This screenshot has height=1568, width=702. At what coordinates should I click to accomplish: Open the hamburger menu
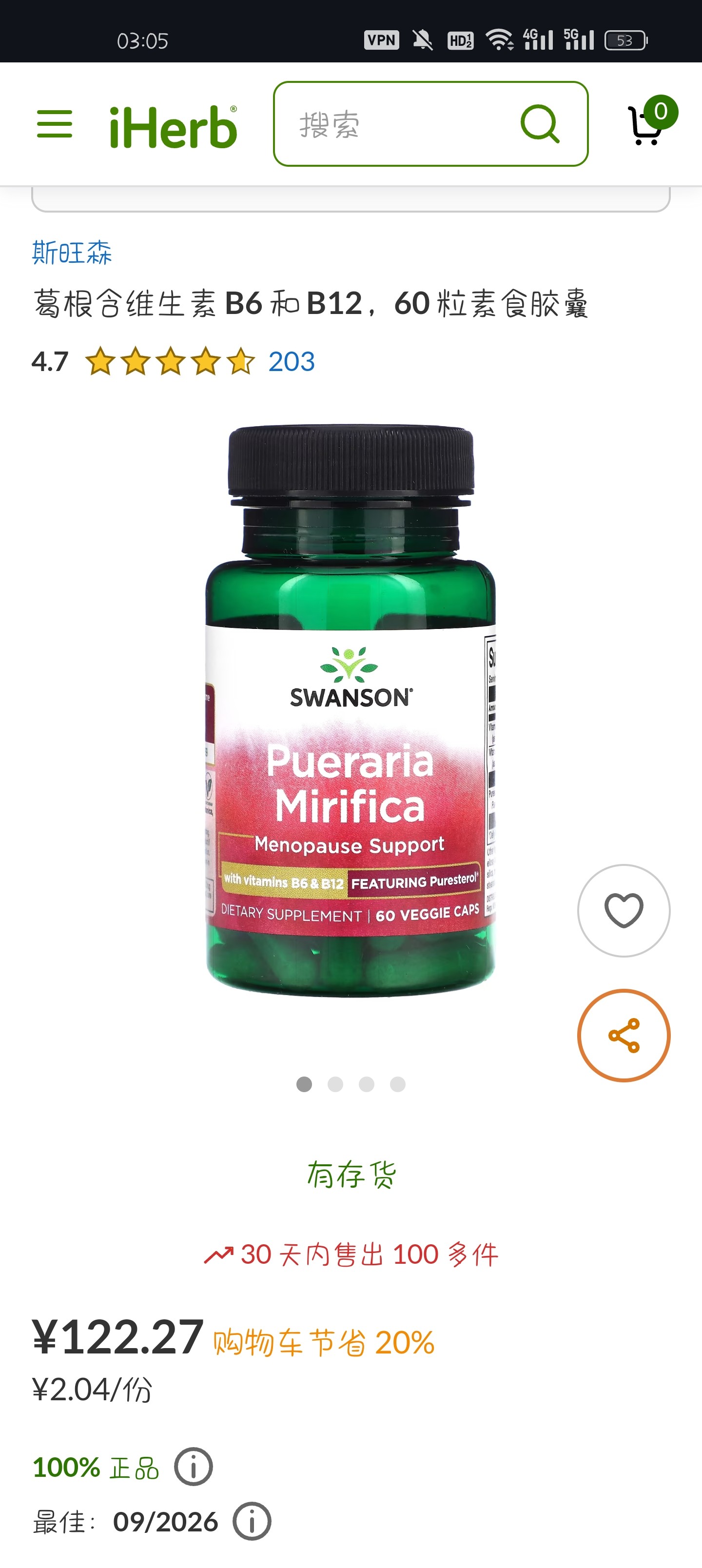pyautogui.click(x=54, y=124)
